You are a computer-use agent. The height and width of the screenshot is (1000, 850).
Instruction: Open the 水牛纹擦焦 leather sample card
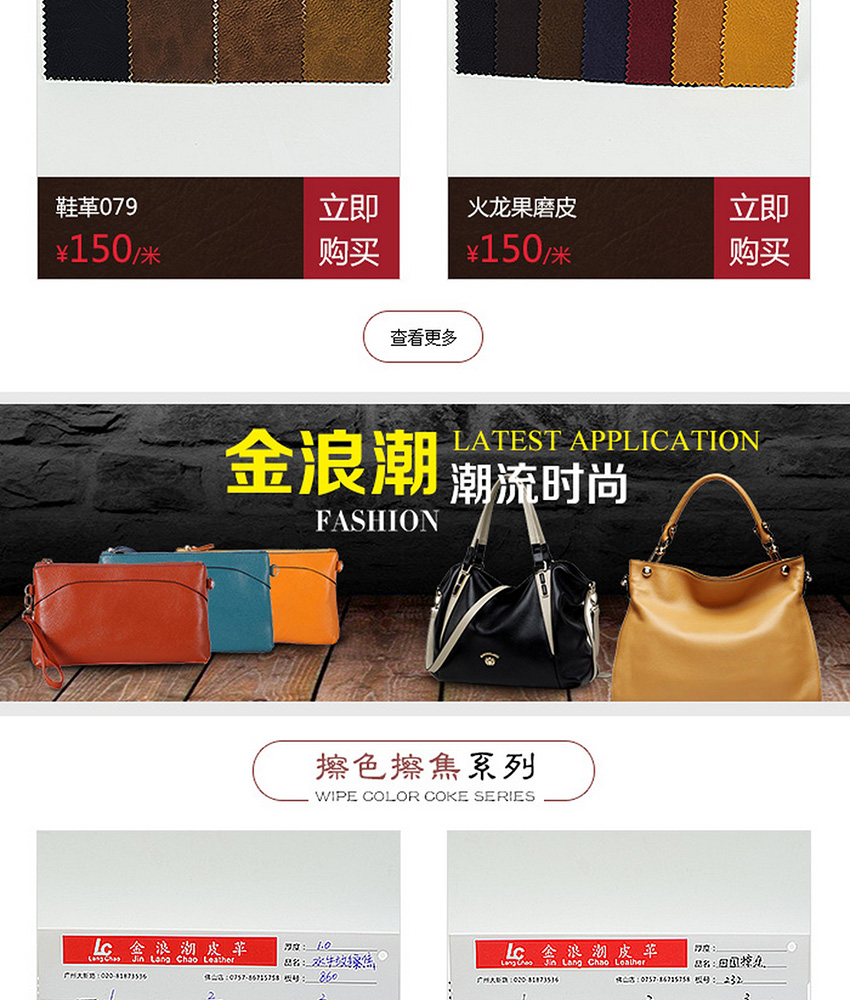pos(218,915)
